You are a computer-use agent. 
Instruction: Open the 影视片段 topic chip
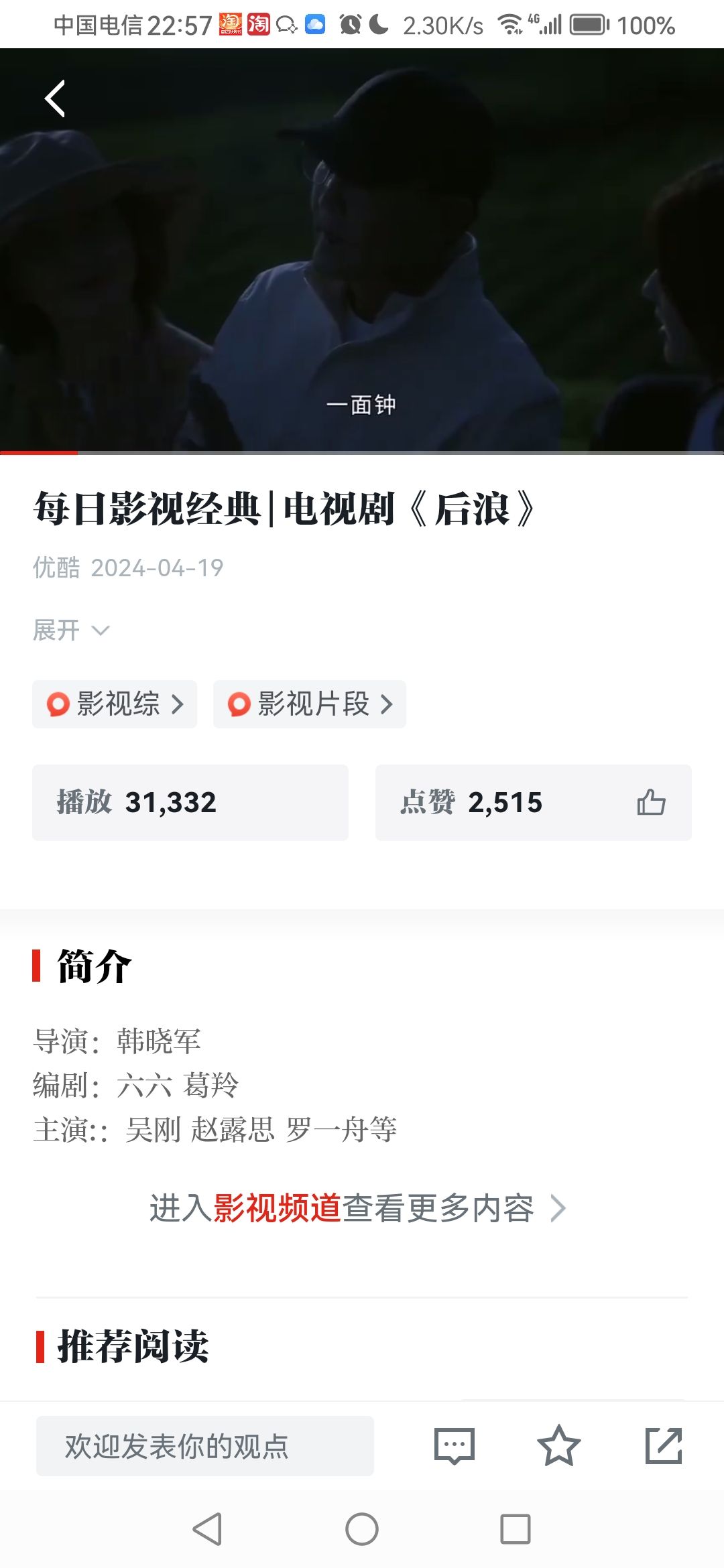(310, 704)
